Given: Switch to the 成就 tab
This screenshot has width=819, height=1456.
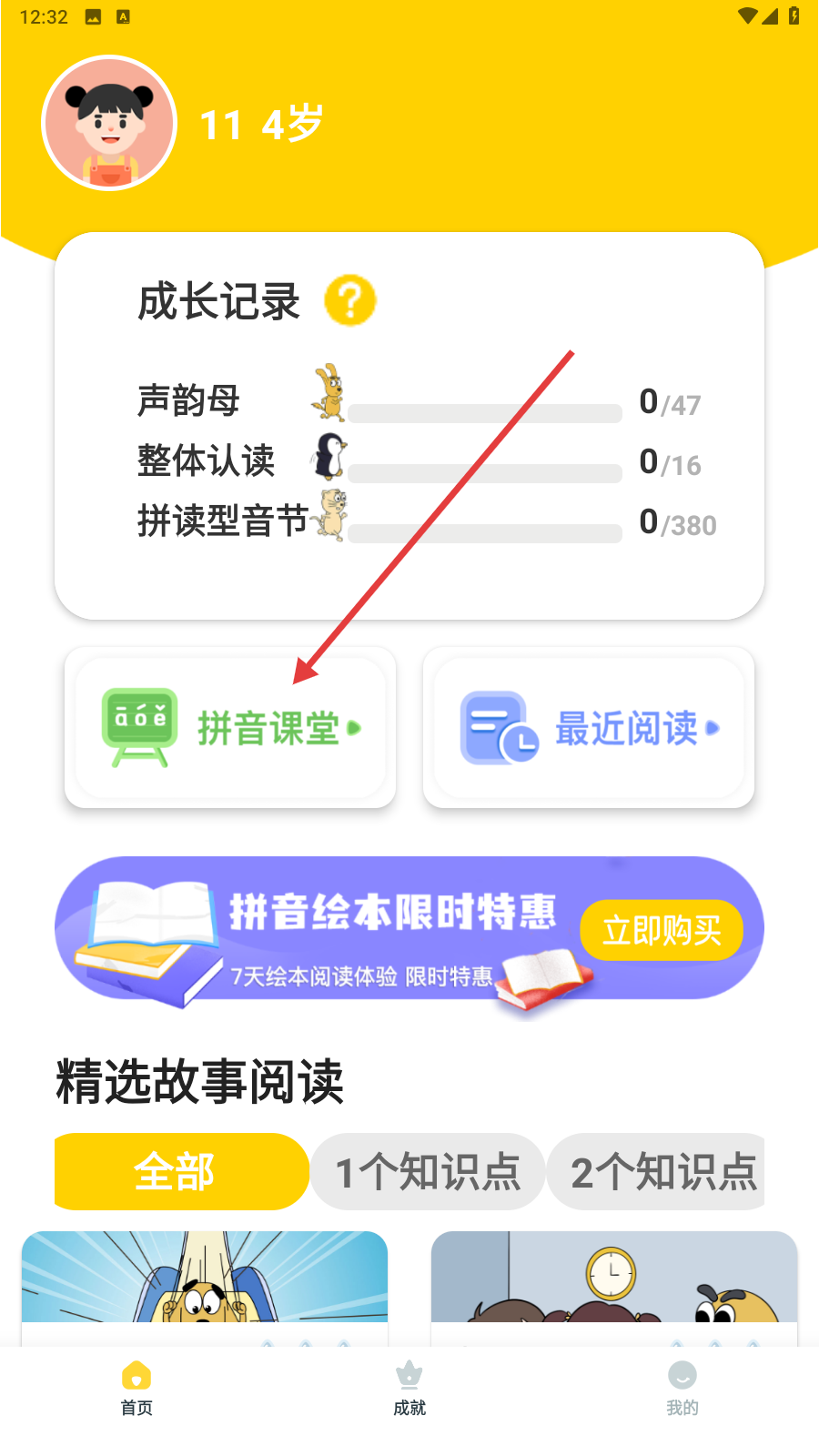Looking at the screenshot, I should 409,1388.
